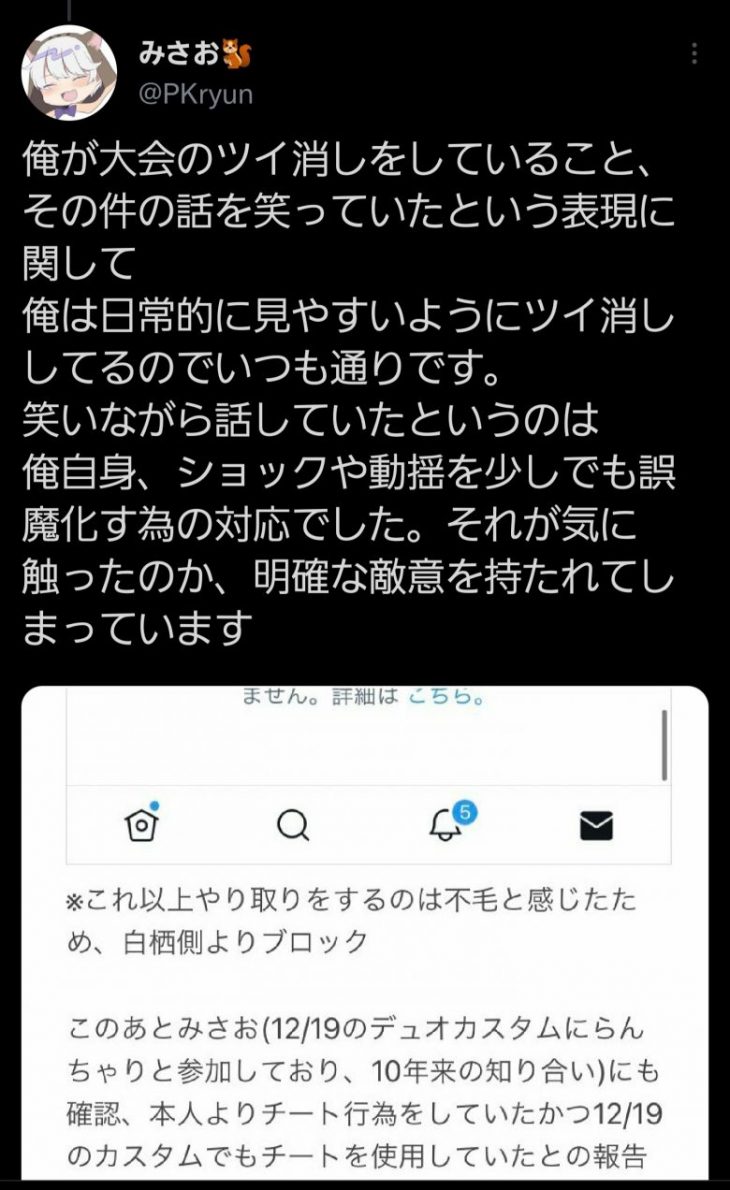Open みさお's profile picture
The width and height of the screenshot is (730, 1190).
point(70,71)
